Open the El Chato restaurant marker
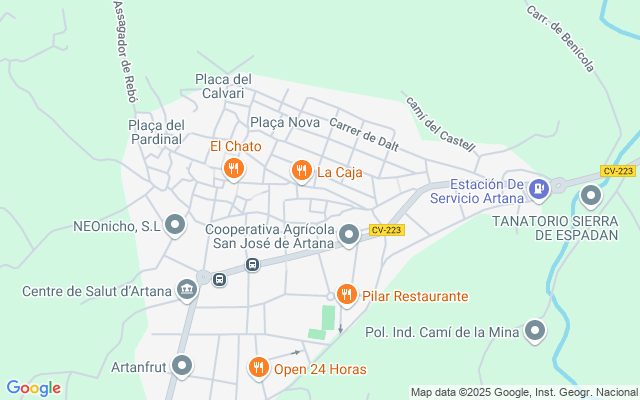The image size is (640, 400). 233,168
